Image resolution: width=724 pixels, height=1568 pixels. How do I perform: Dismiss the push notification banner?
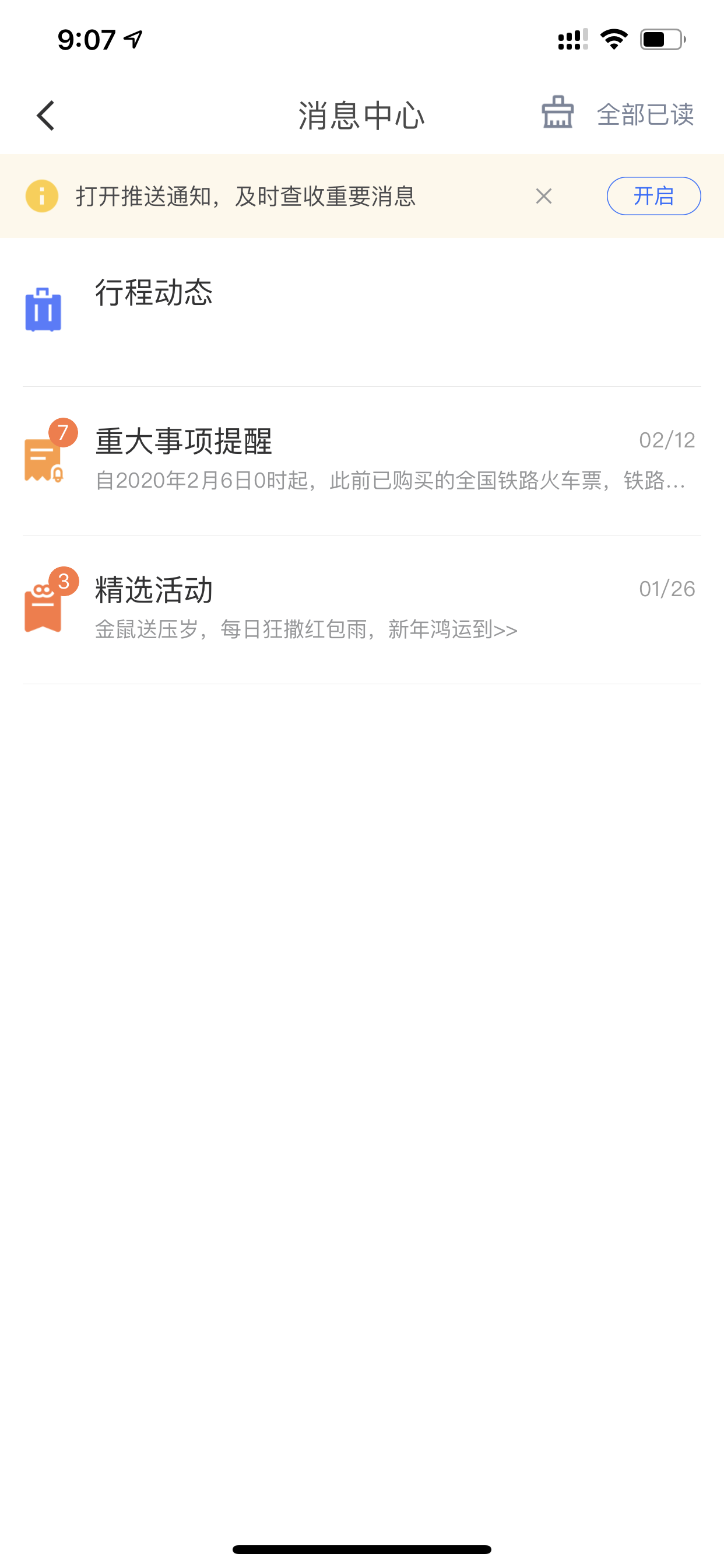pyautogui.click(x=543, y=196)
